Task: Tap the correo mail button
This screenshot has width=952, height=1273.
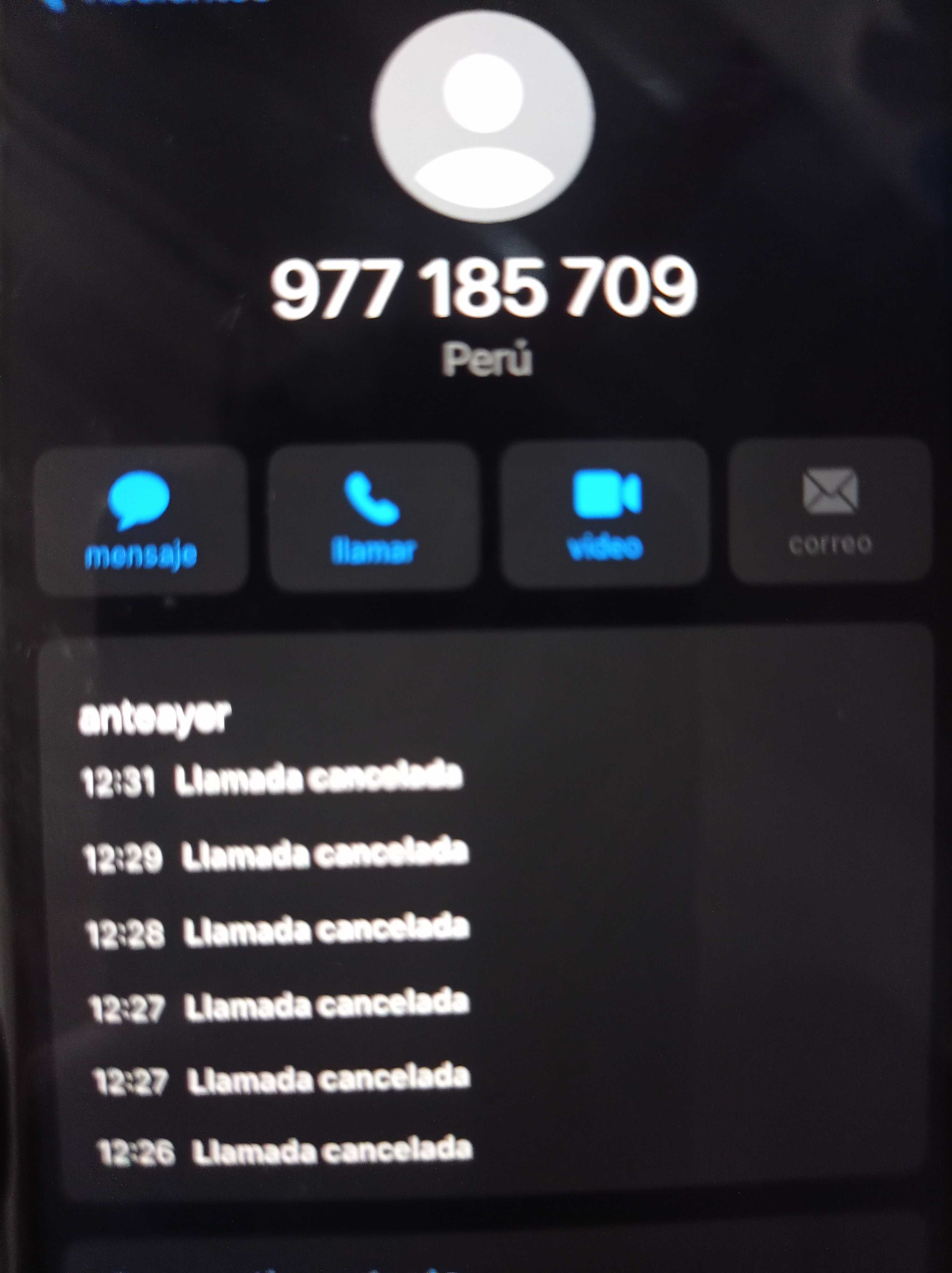Action: pyautogui.click(x=829, y=510)
